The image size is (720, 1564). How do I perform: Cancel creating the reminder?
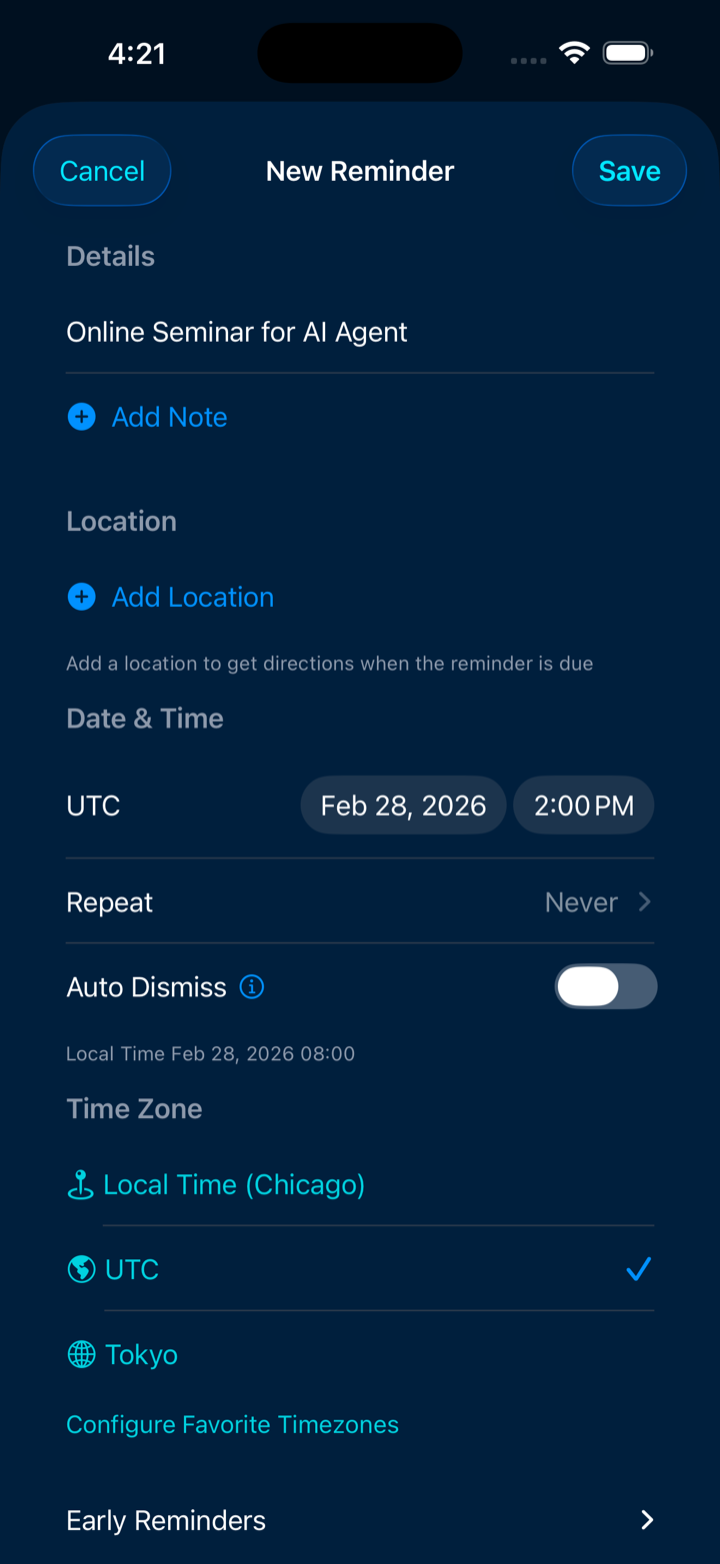[x=101, y=170]
